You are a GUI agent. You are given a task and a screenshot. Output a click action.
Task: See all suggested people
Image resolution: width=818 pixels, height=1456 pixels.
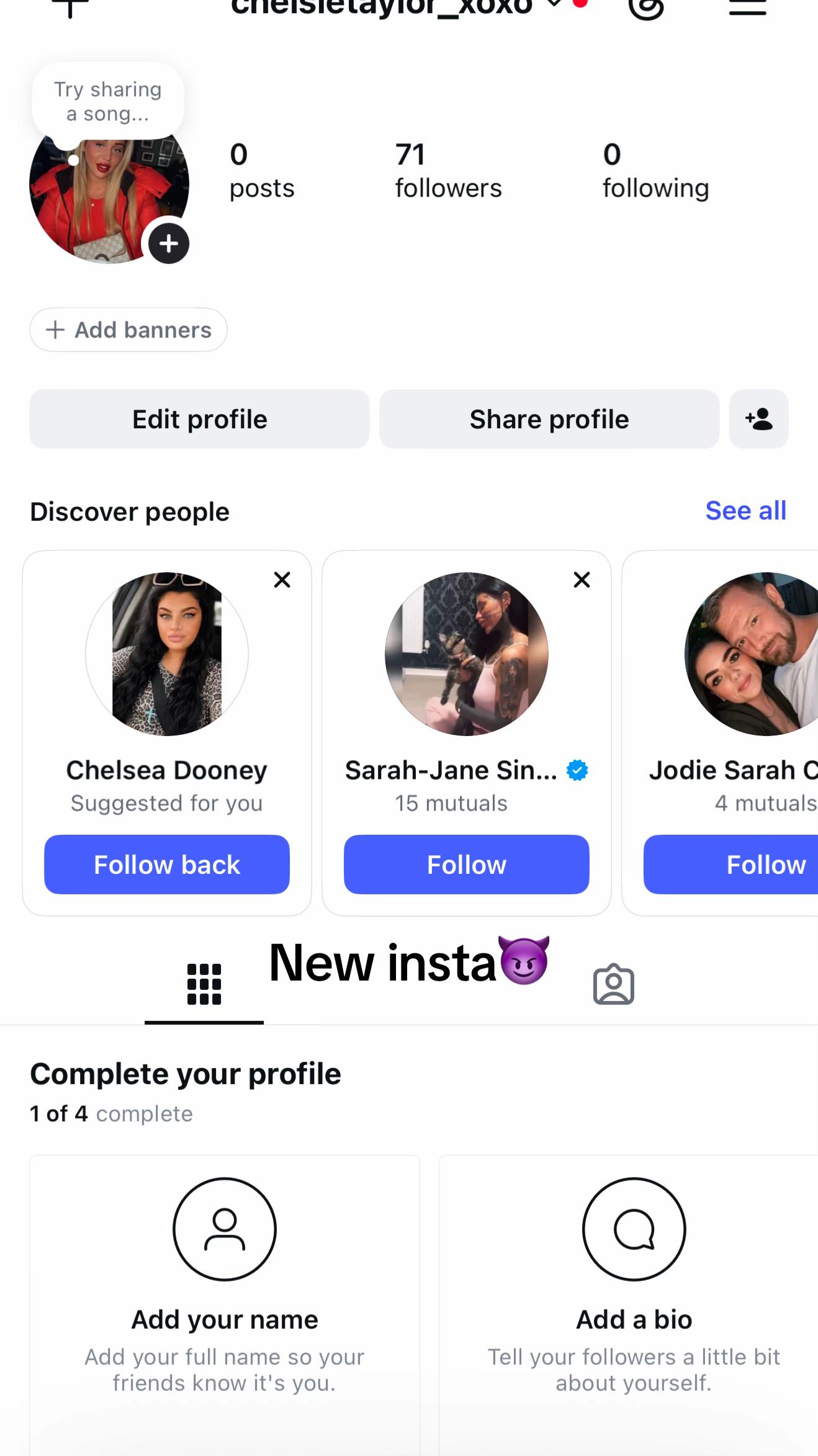point(745,511)
